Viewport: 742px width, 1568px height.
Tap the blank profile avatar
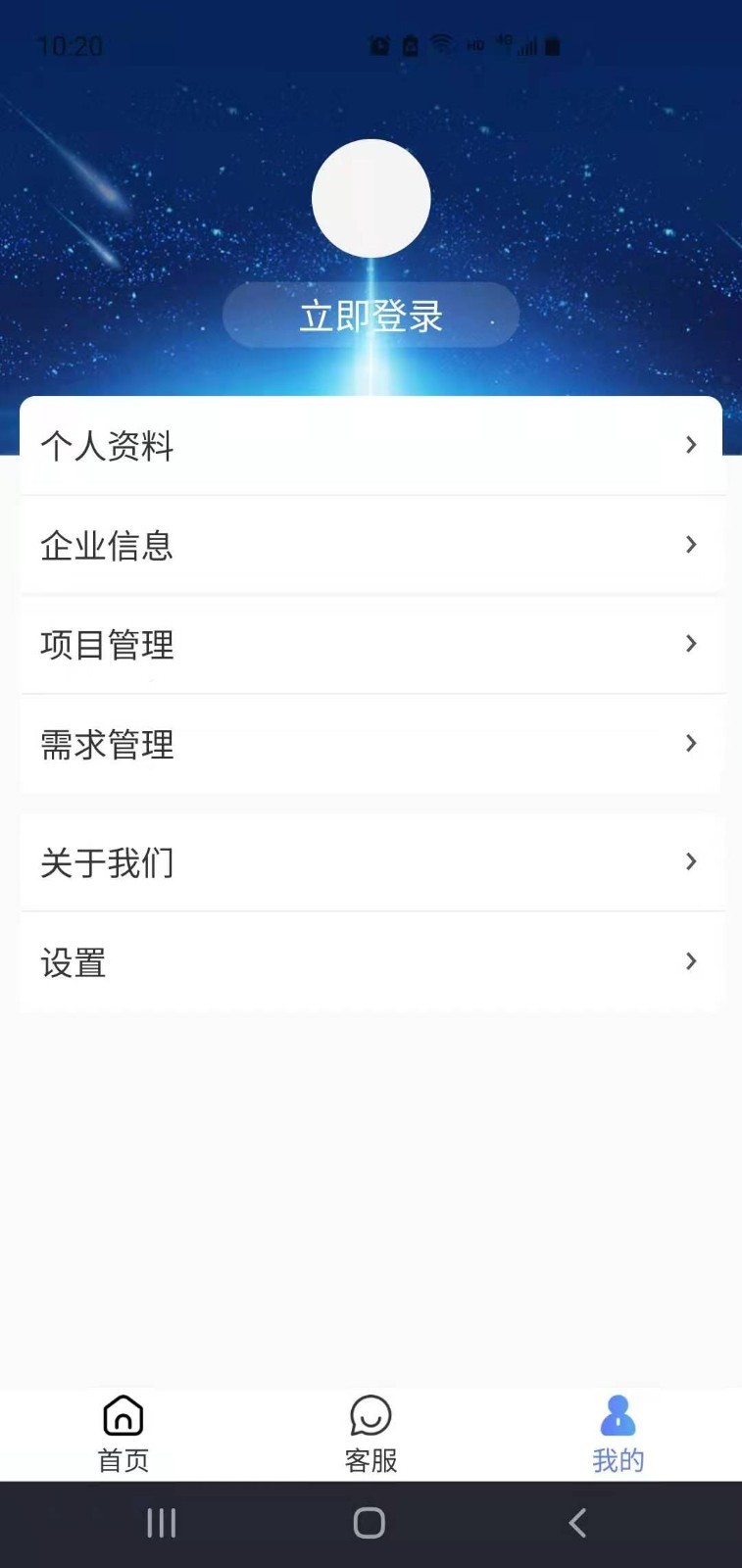371,198
